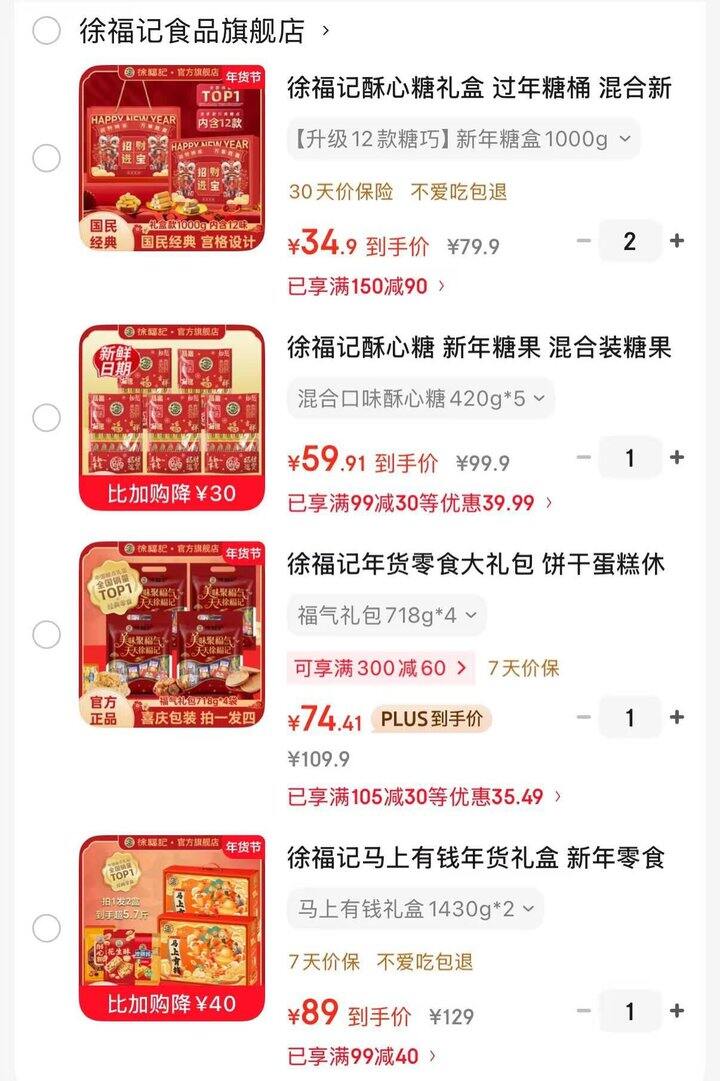View 已享满150减90 discount details
Screen dimensions: 720x1081
pyautogui.click(x=366, y=286)
